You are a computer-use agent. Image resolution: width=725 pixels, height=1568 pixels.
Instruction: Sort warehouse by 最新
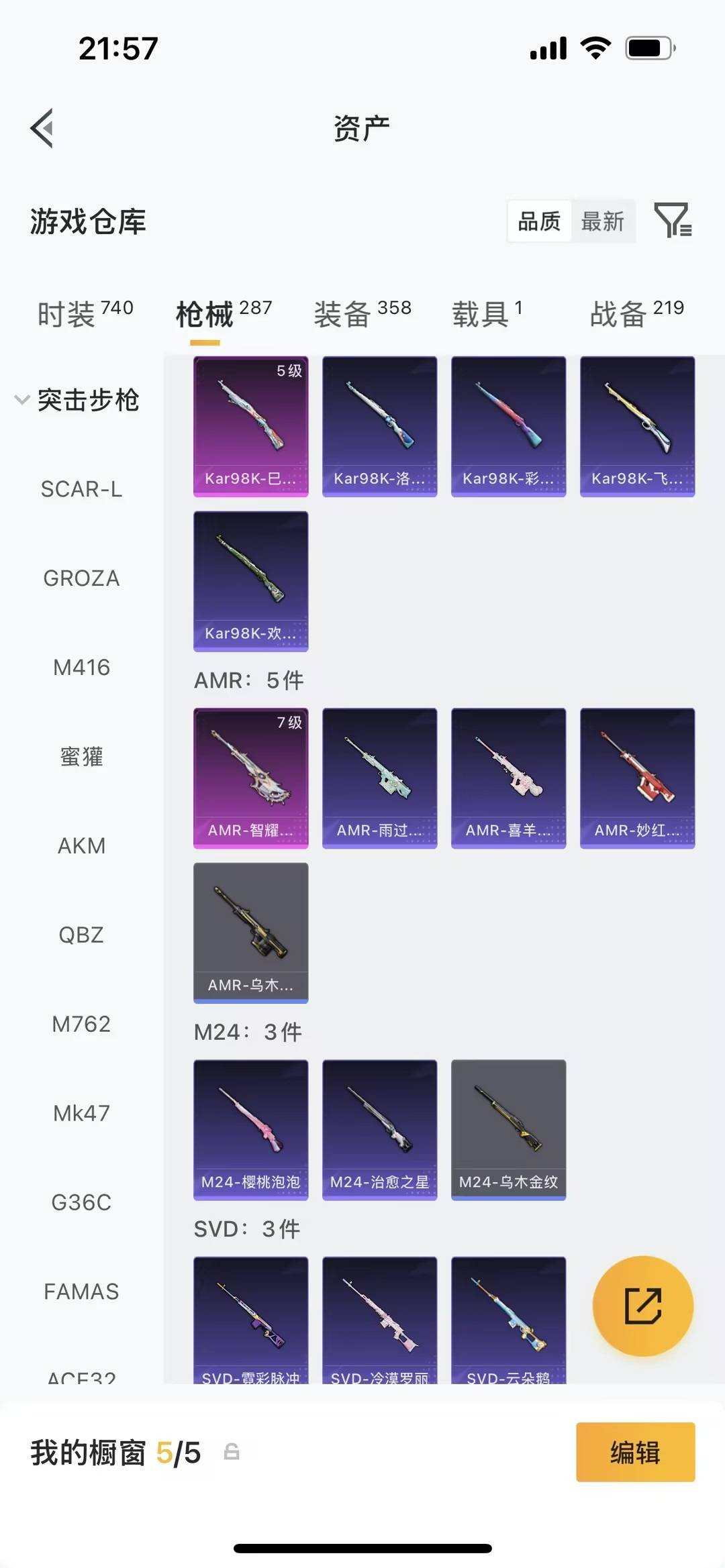pos(602,221)
